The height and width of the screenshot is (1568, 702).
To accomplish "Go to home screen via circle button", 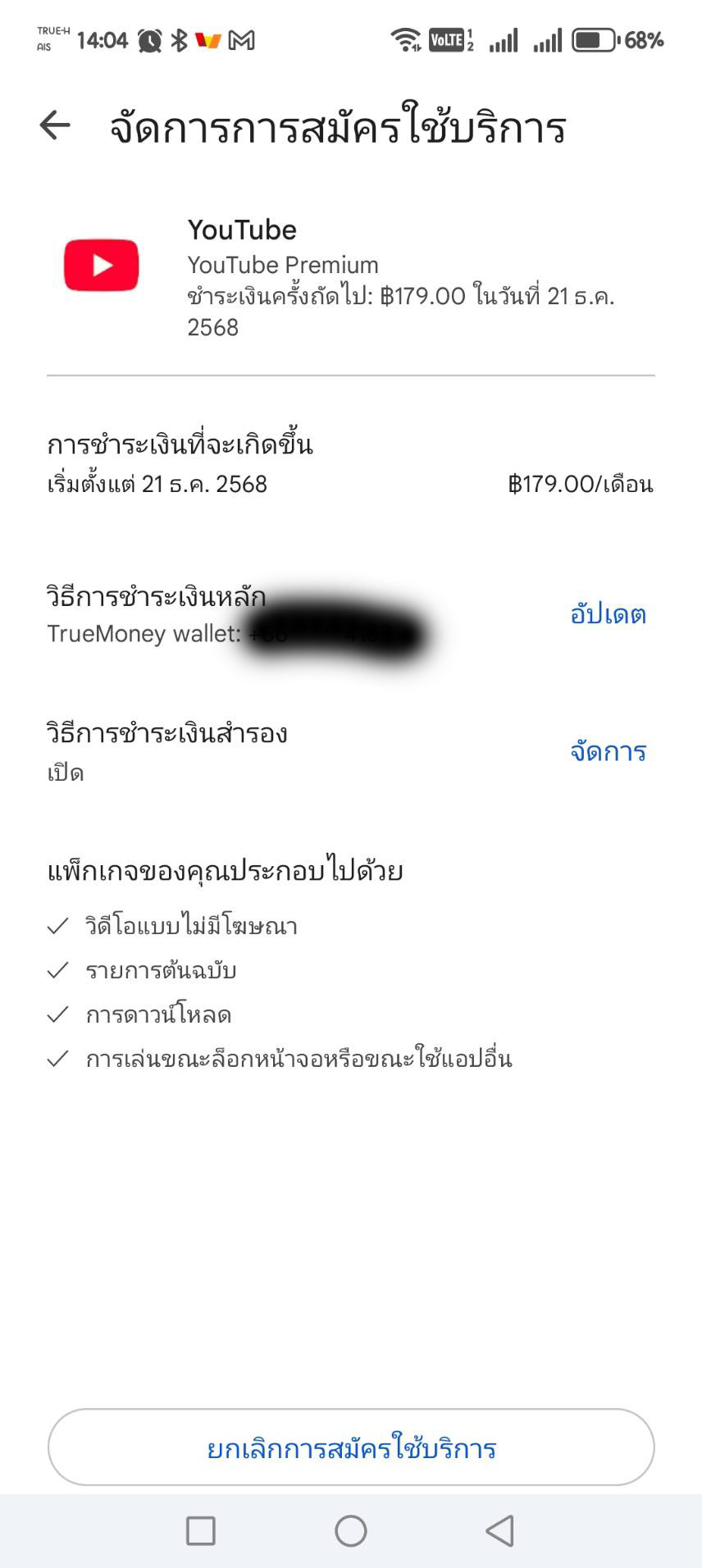I will pyautogui.click(x=351, y=1530).
